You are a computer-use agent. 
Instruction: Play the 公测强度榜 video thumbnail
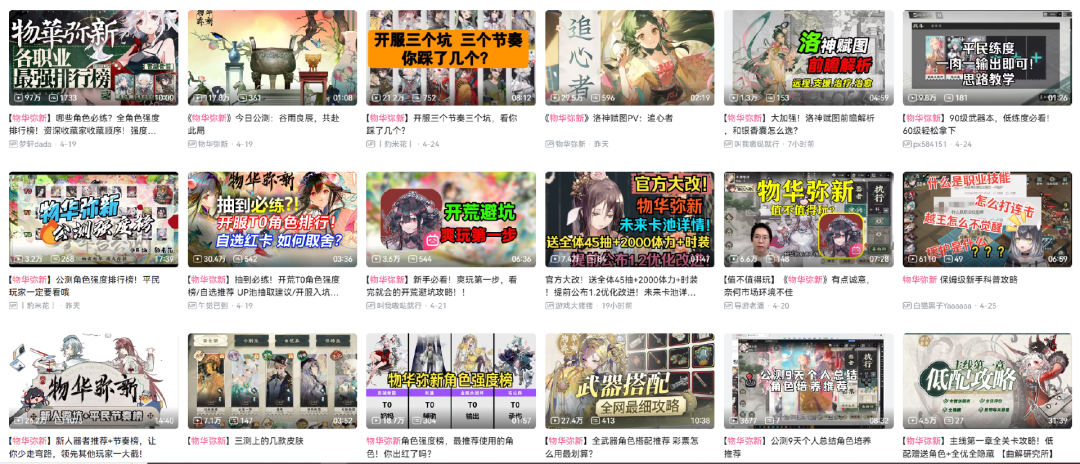(92, 219)
